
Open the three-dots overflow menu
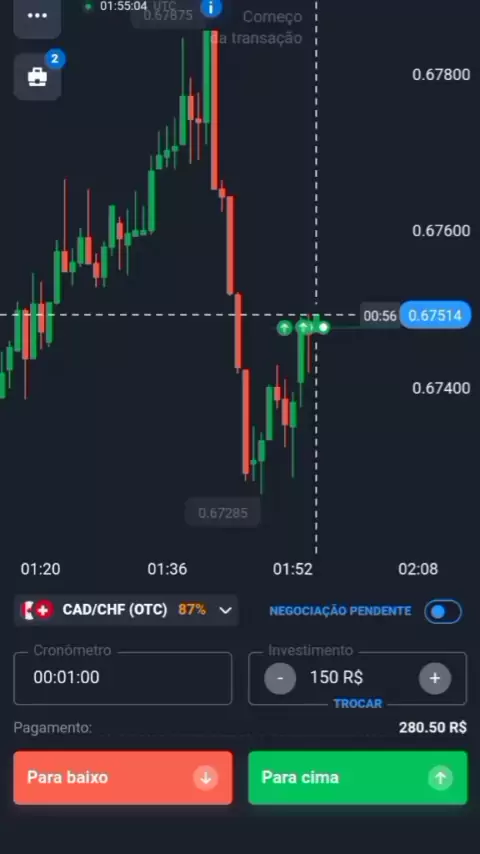37,16
